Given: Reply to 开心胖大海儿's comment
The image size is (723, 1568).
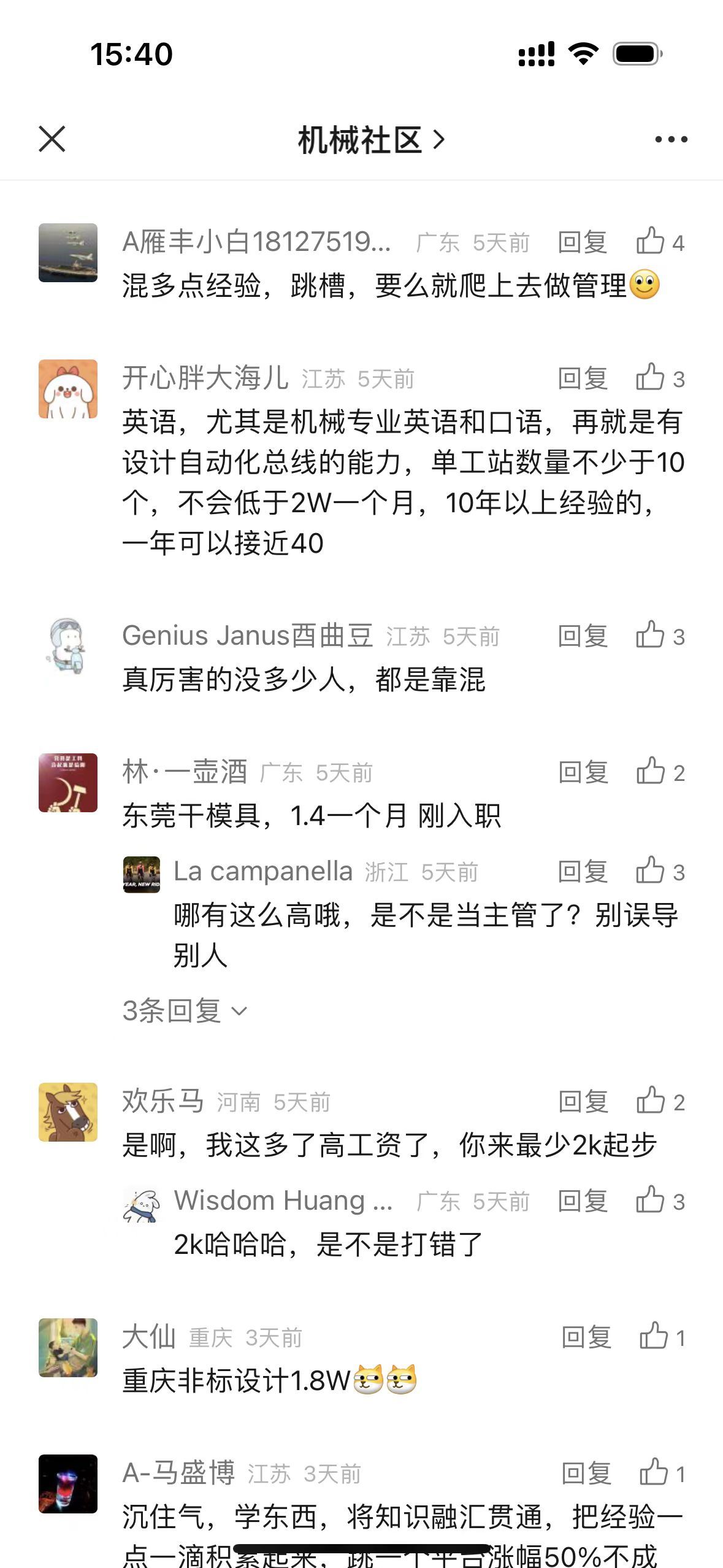Looking at the screenshot, I should point(582,379).
